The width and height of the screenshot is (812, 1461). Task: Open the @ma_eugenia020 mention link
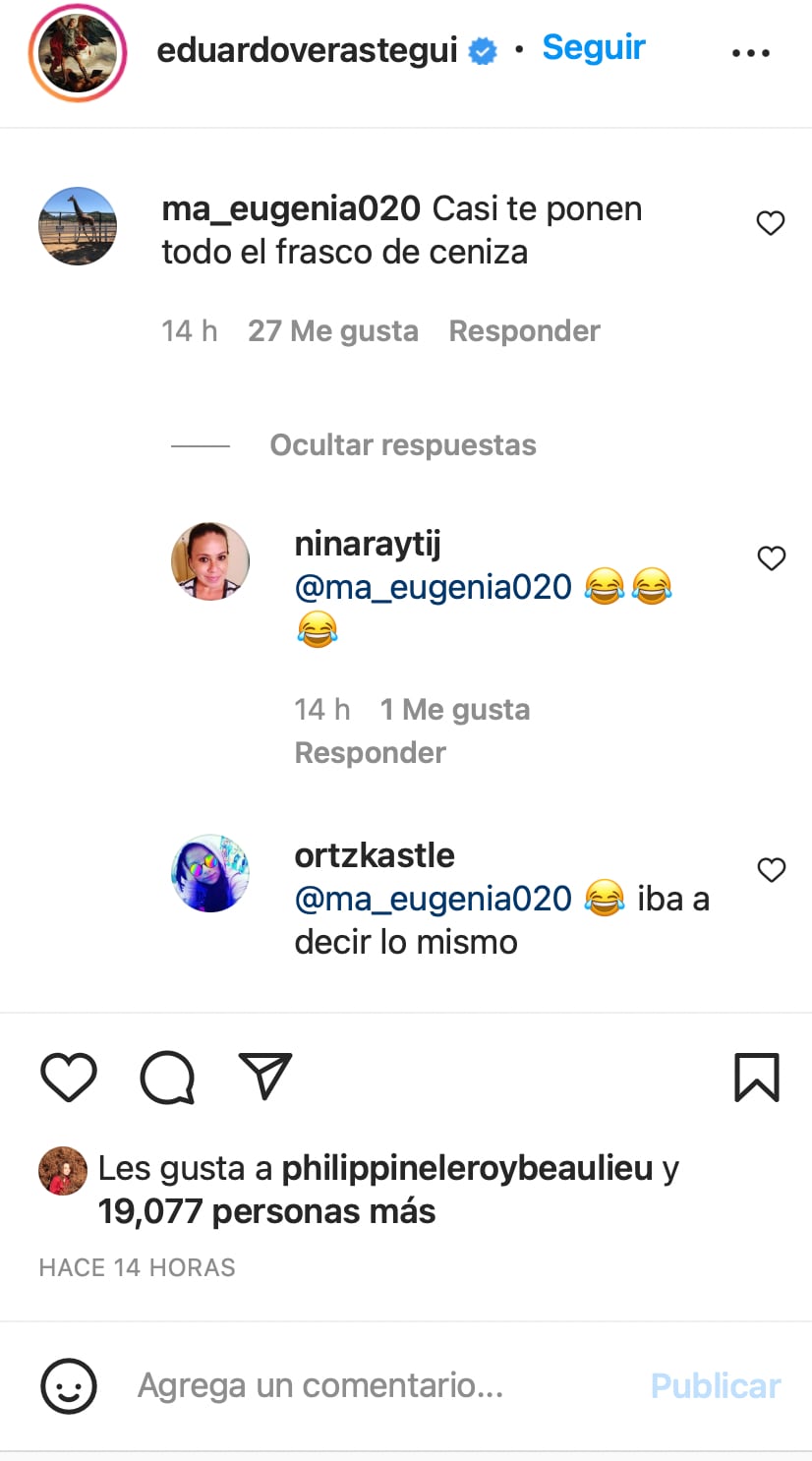pyautogui.click(x=433, y=587)
